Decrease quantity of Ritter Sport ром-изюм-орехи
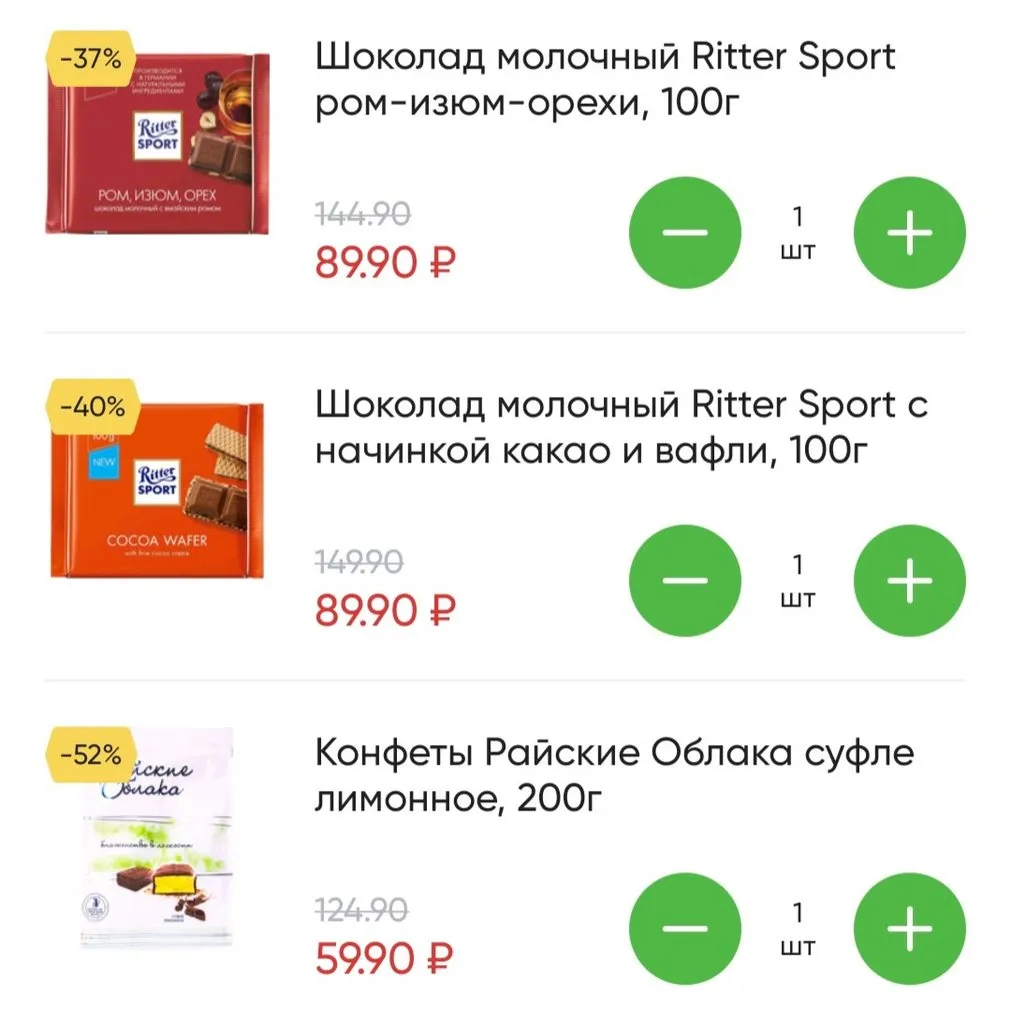The height and width of the screenshot is (1024, 1011). click(684, 232)
